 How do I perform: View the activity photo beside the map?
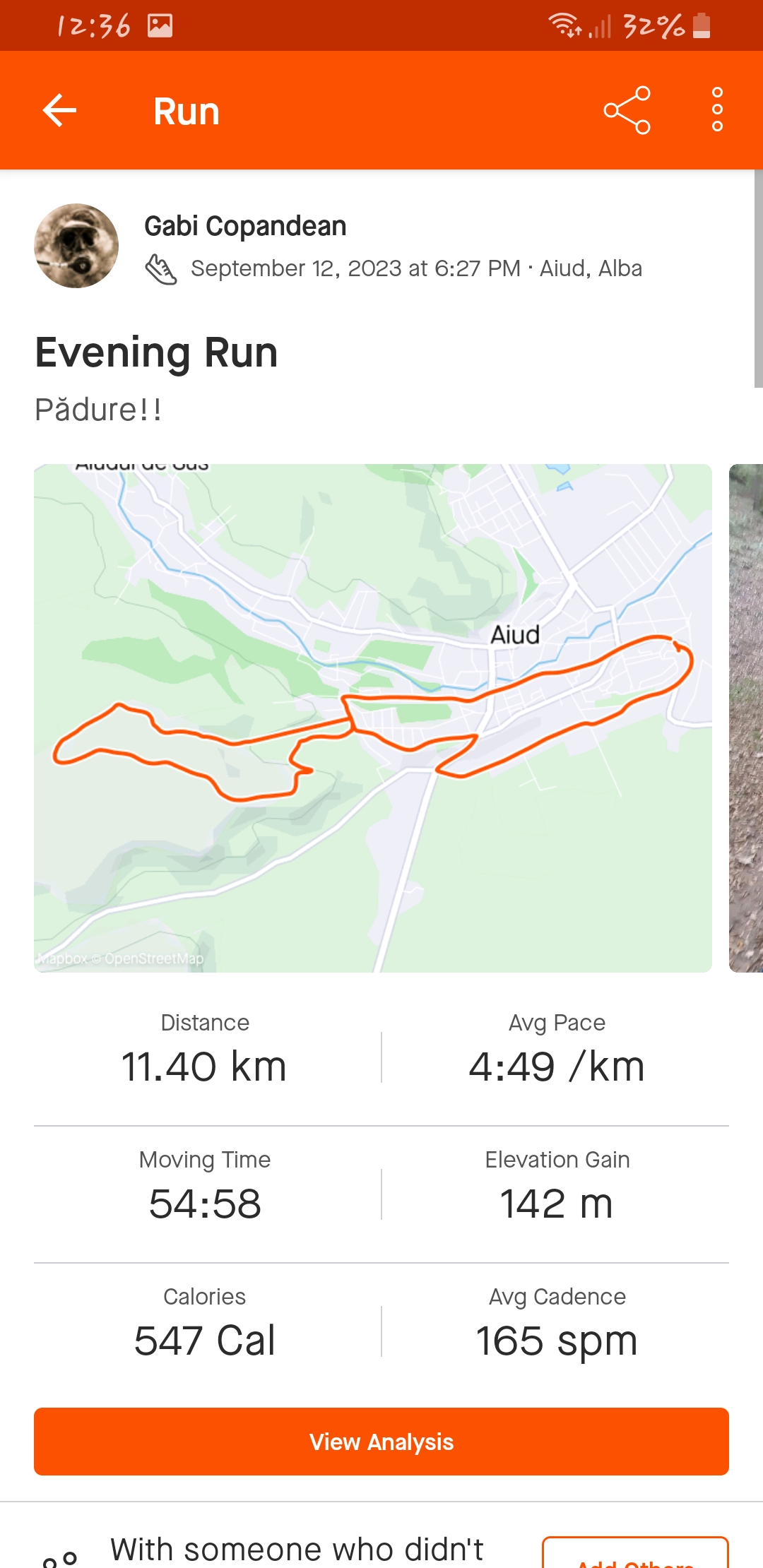[x=746, y=718]
